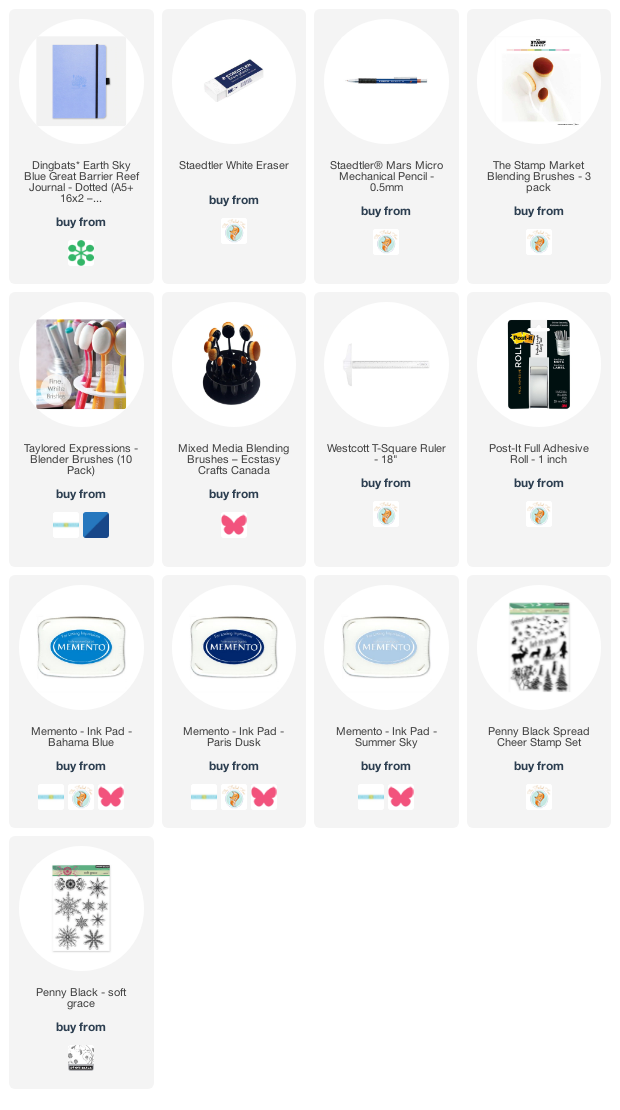Tap the pink butterfly shop icon under Bahama Blue
Viewport: 620px width, 1110px height.
(x=111, y=797)
